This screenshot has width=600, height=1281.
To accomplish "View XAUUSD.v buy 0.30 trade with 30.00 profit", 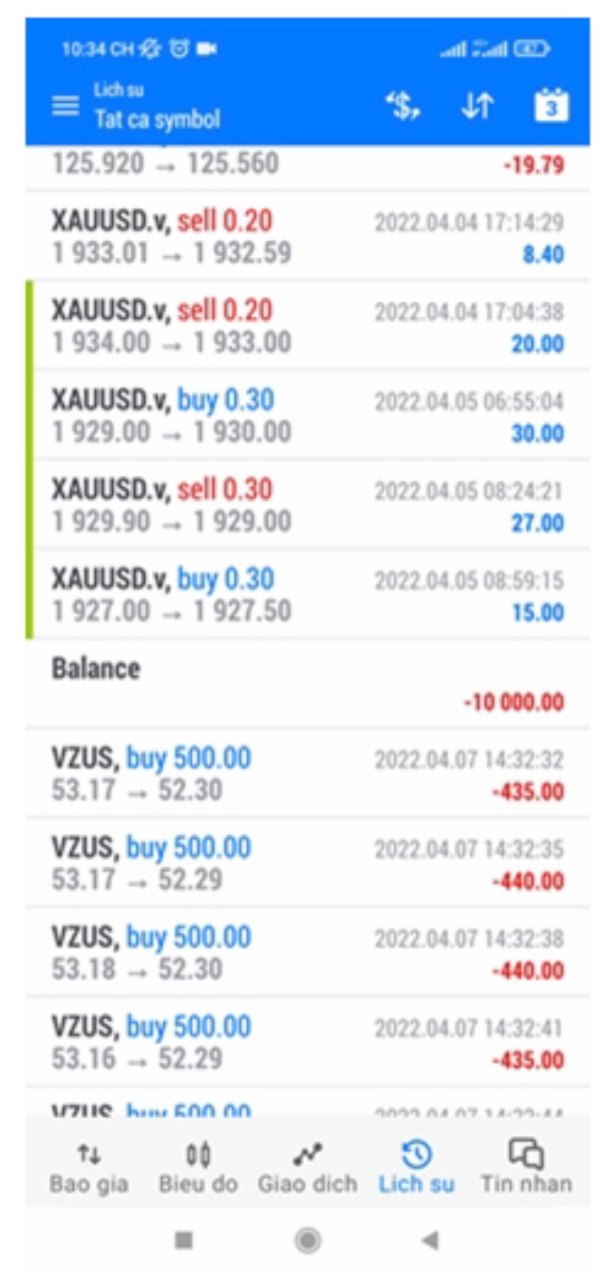I will point(307,415).
